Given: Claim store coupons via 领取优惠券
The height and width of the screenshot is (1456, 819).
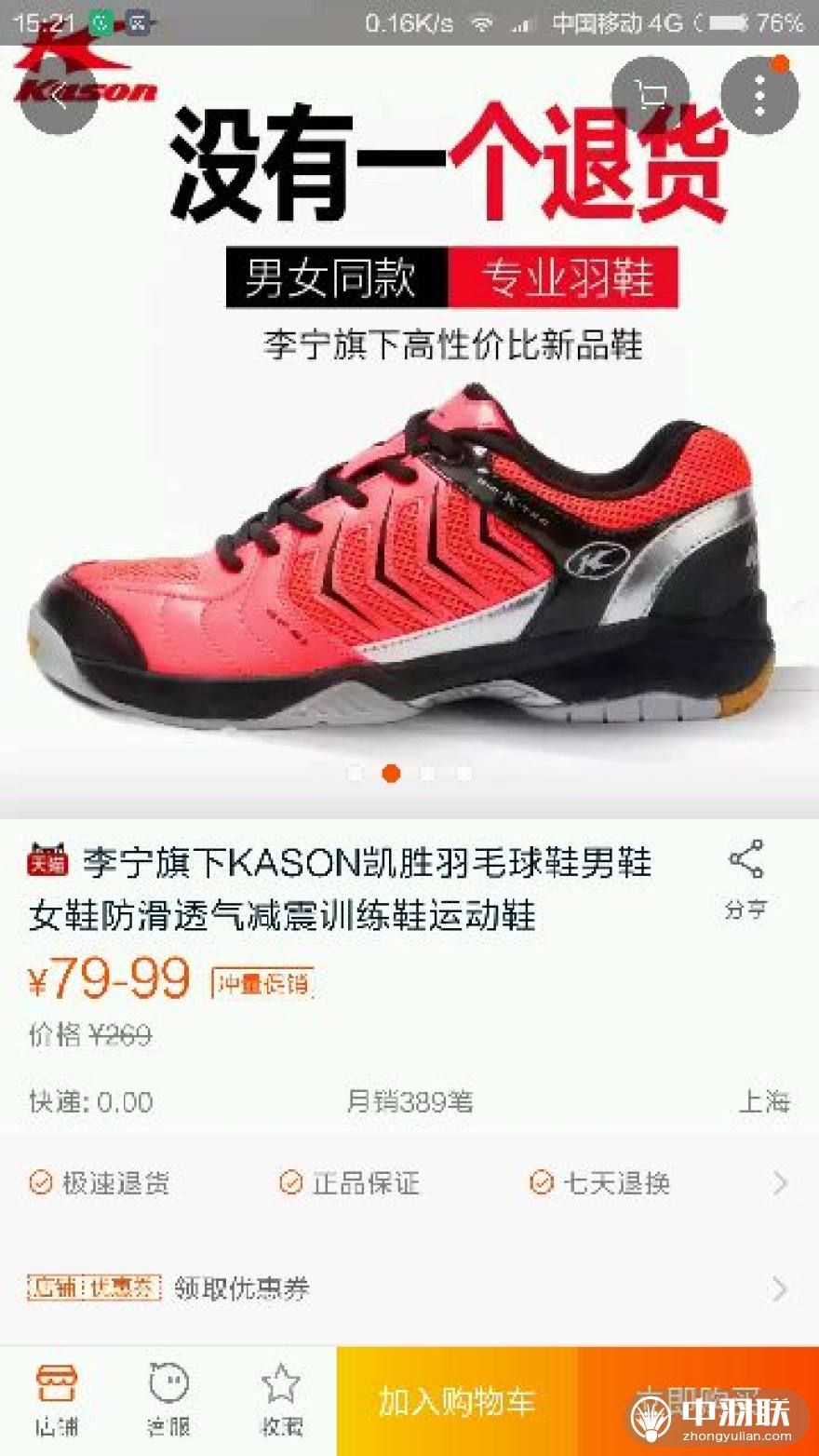Looking at the screenshot, I should tap(408, 1288).
